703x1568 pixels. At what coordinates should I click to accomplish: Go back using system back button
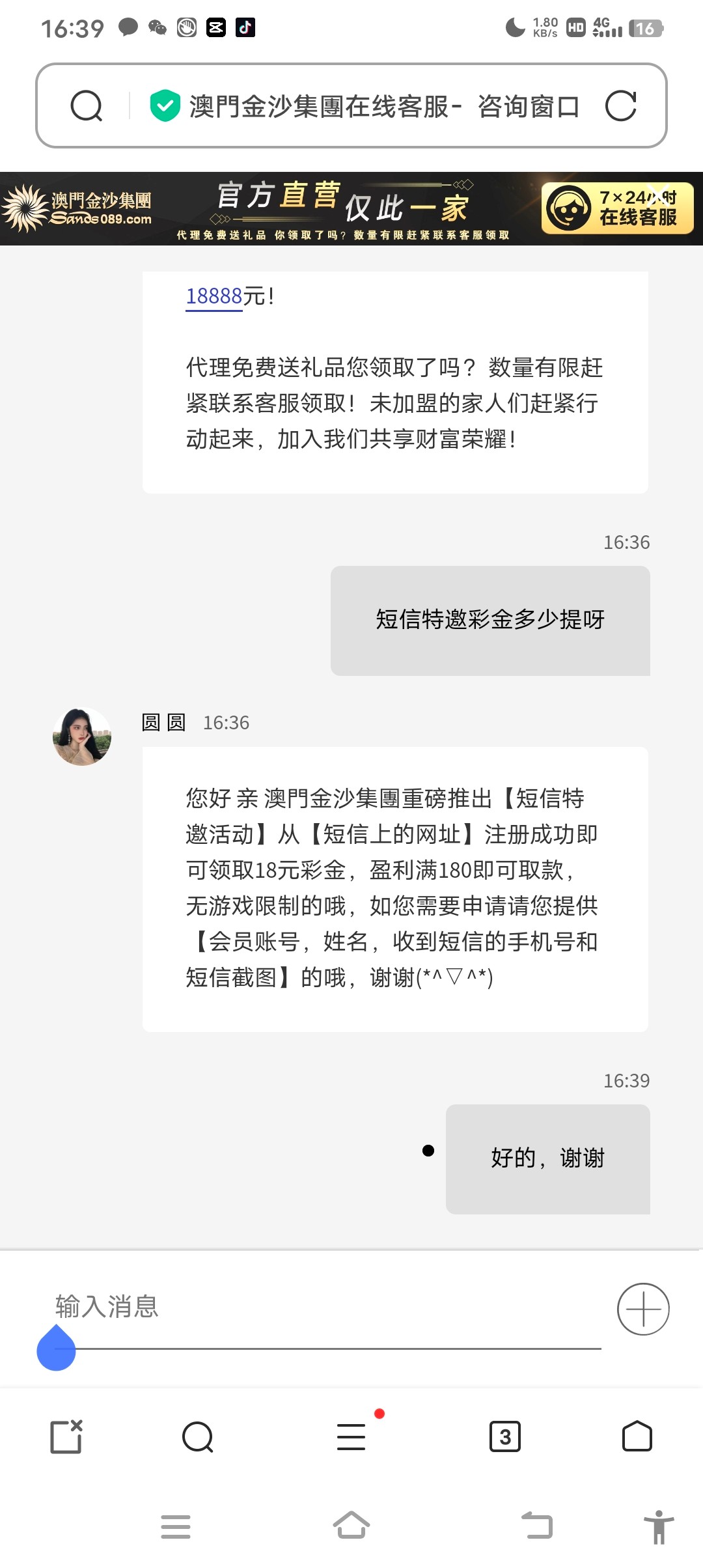pyautogui.click(x=537, y=1526)
